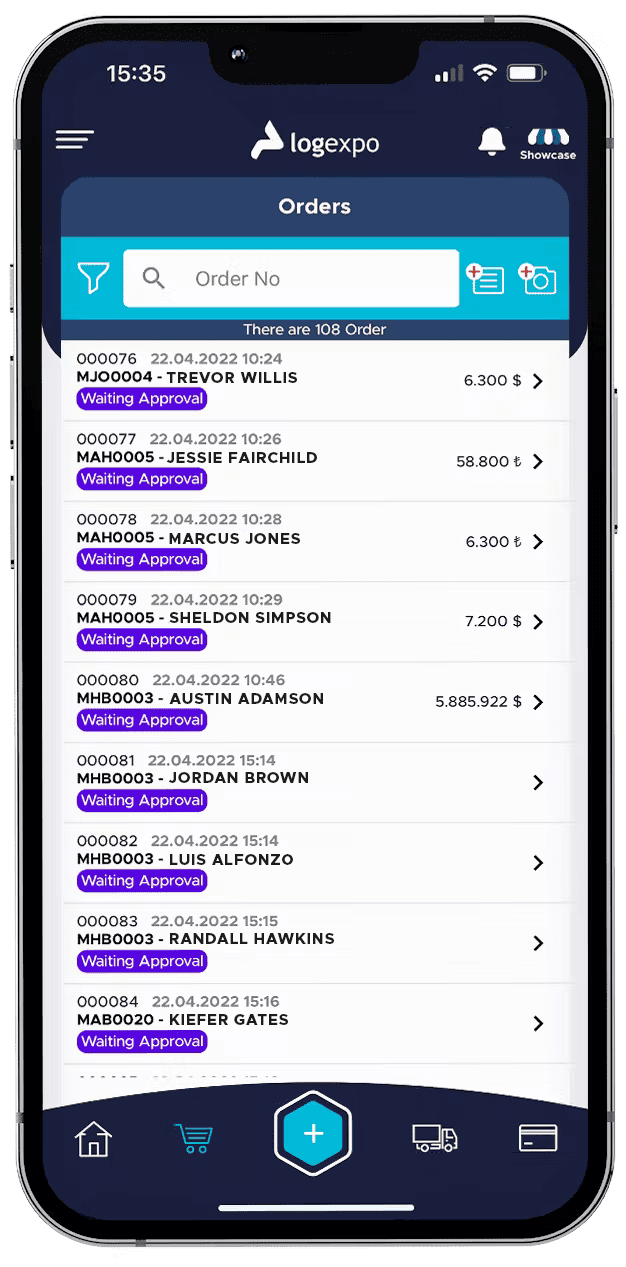Add an order using the camera icon
This screenshot has height=1267, width=626.
pos(538,278)
